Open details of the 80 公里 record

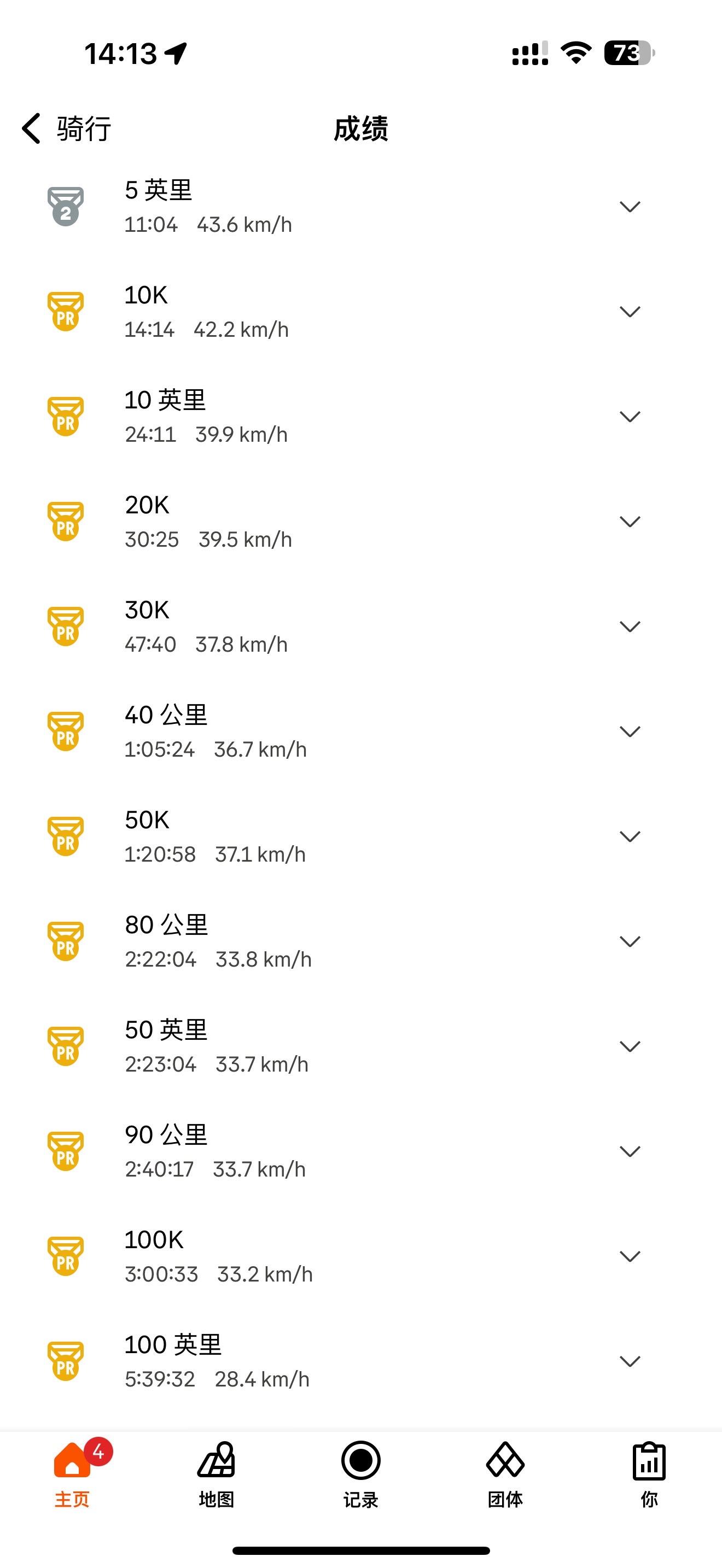pos(630,941)
